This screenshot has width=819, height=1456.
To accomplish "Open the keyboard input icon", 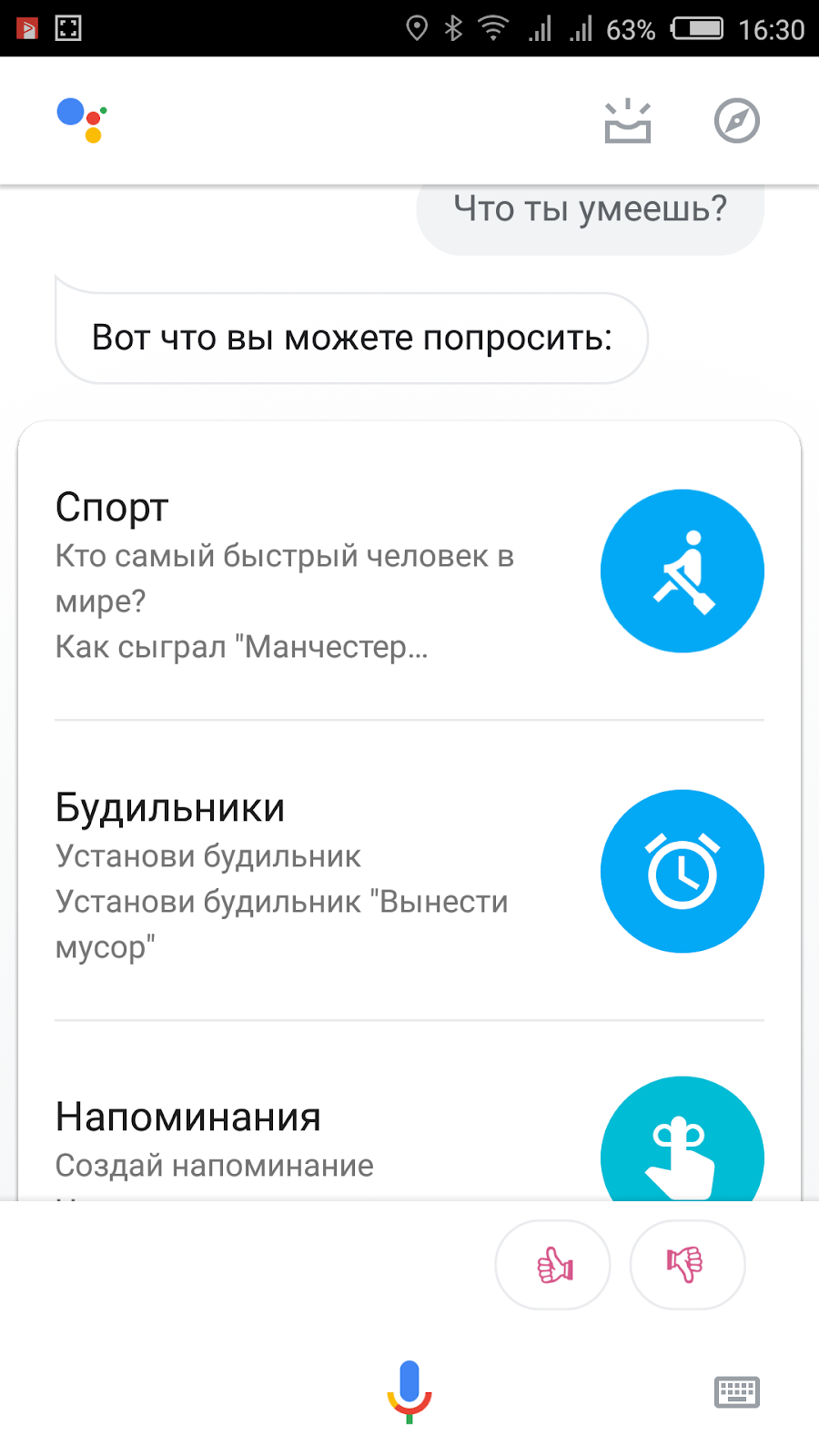I will [x=736, y=1390].
